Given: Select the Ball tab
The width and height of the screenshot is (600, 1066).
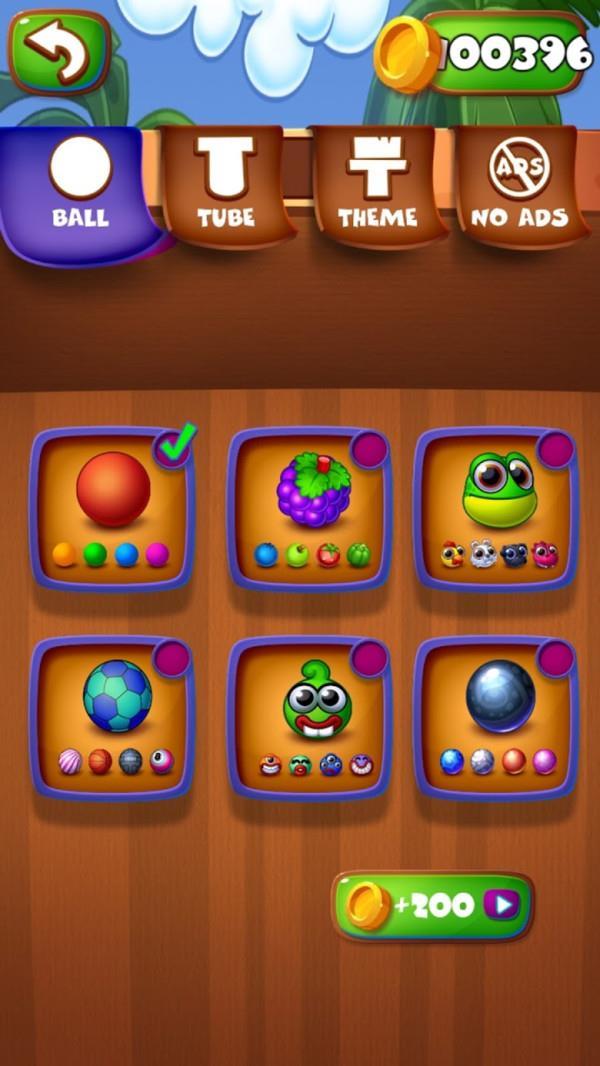Looking at the screenshot, I should (80, 190).
